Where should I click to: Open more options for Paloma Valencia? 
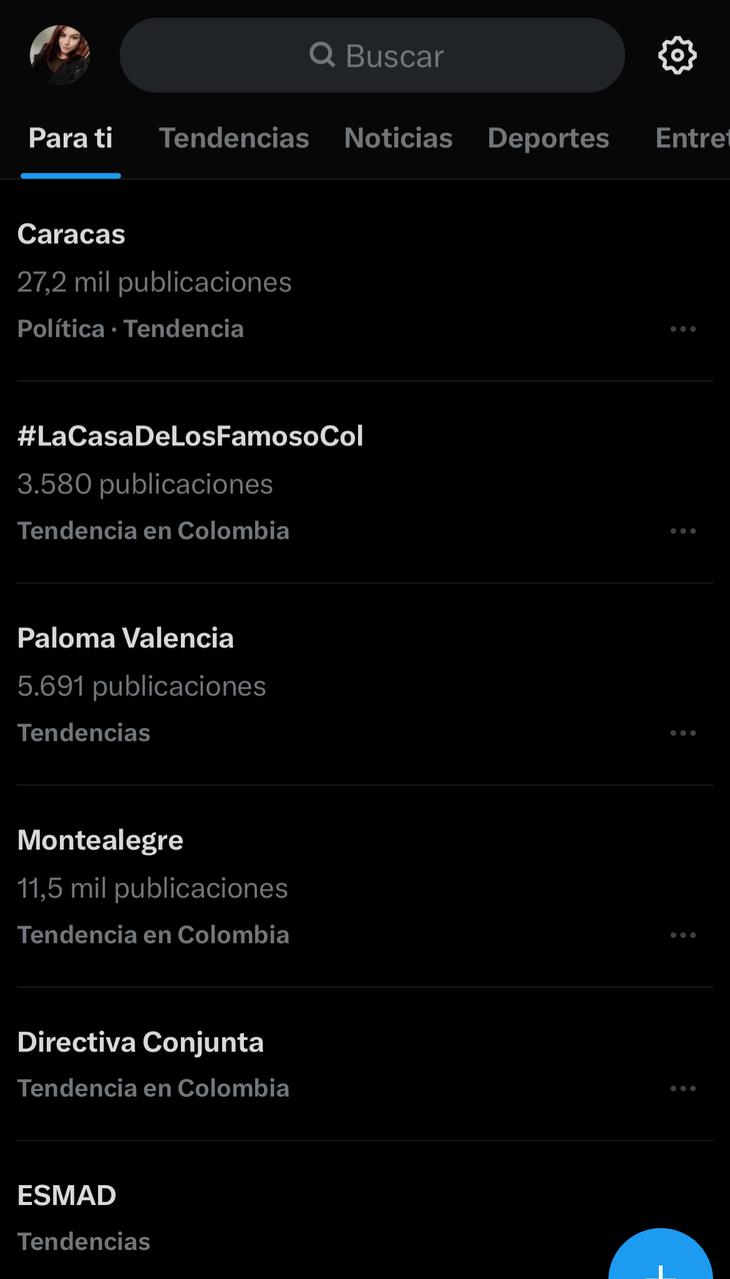click(x=683, y=732)
